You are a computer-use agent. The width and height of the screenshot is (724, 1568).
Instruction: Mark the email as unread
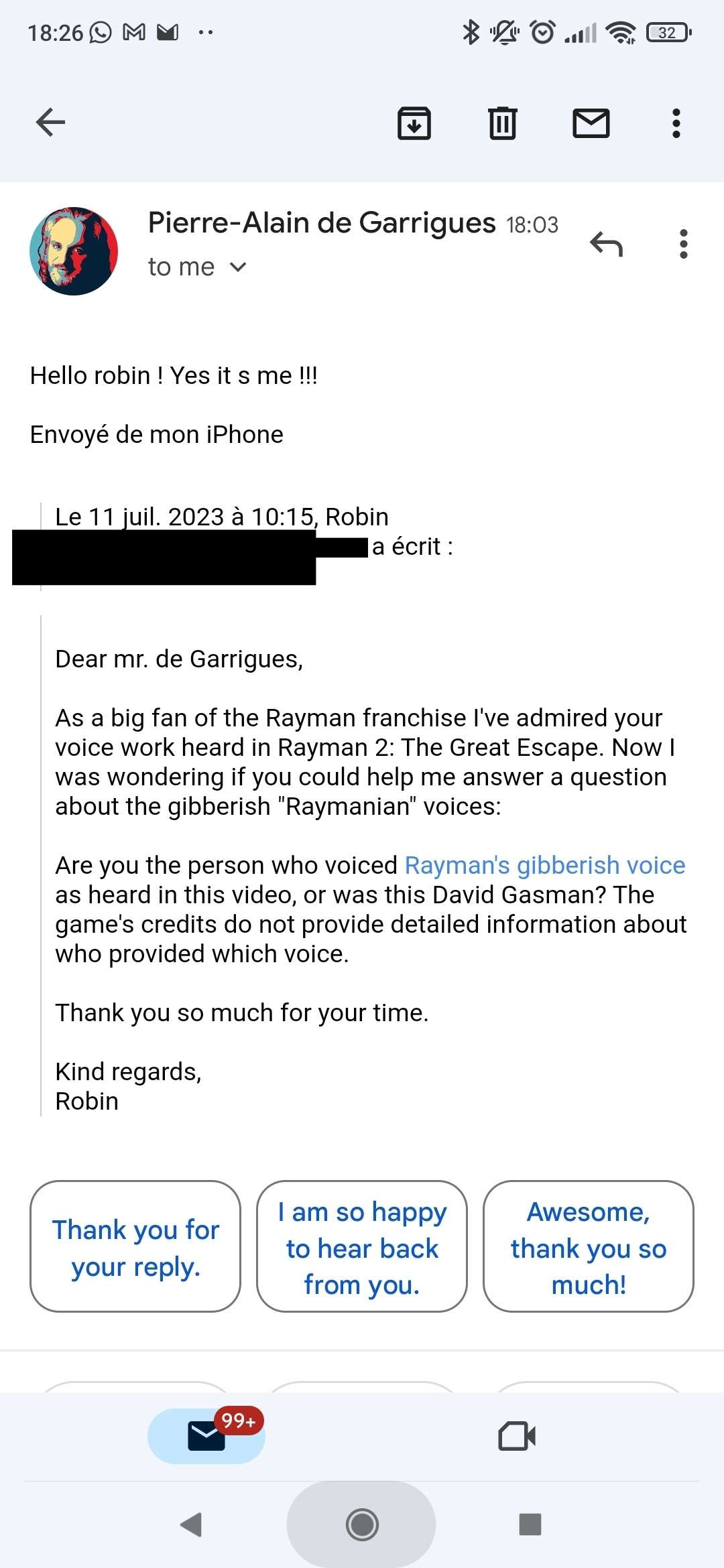pyautogui.click(x=591, y=123)
